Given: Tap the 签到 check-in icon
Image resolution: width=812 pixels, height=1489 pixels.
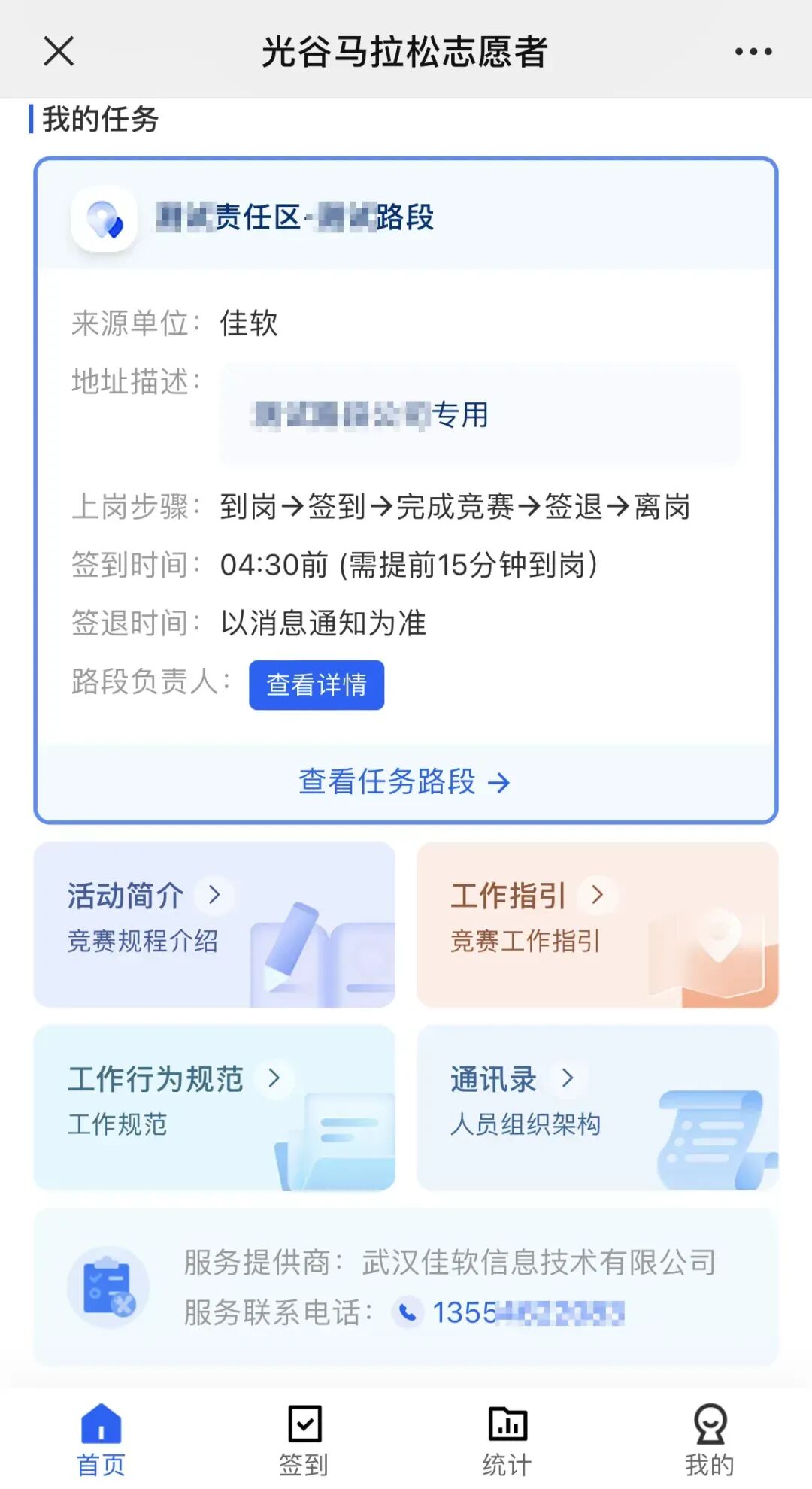Looking at the screenshot, I should pyautogui.click(x=304, y=1425).
